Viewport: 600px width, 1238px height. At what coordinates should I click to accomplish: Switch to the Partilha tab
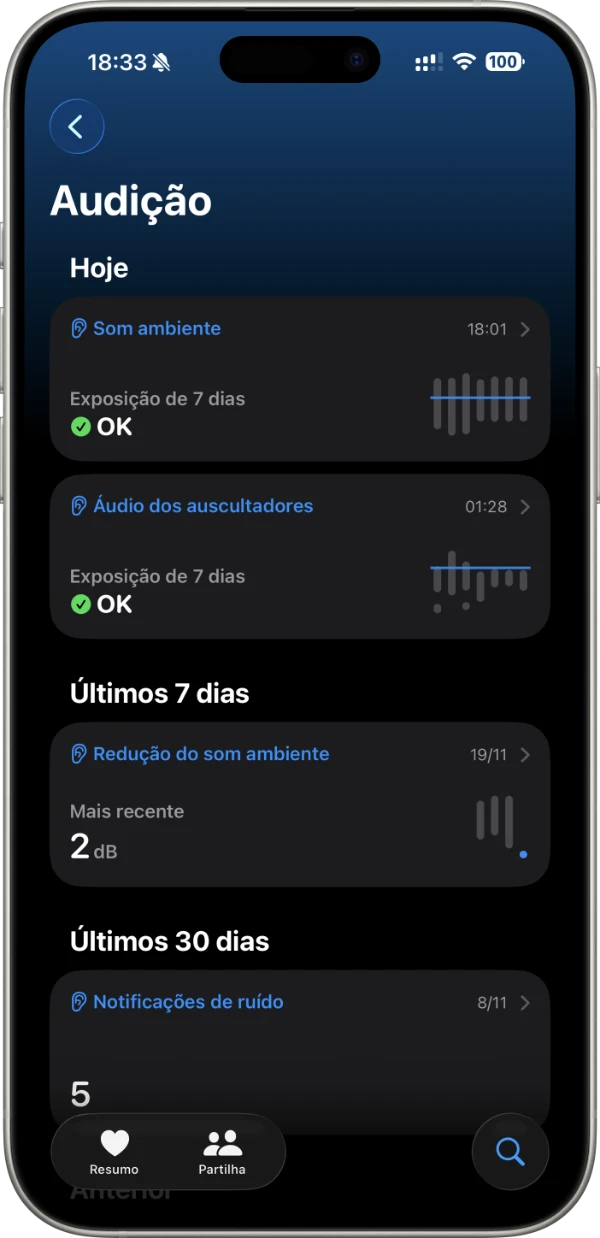[222, 1151]
